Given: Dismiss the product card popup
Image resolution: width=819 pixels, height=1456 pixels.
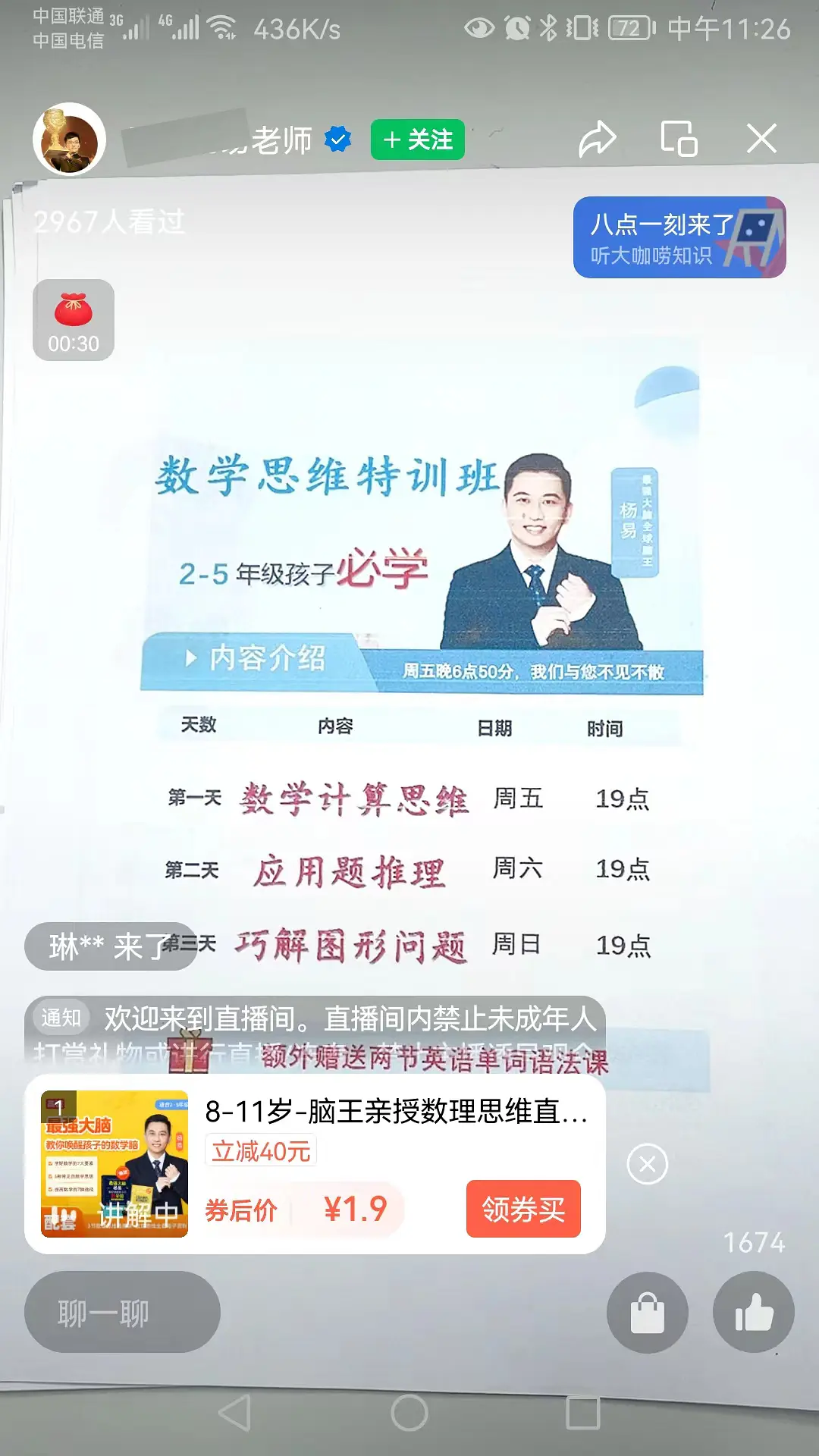Looking at the screenshot, I should pos(647,1164).
